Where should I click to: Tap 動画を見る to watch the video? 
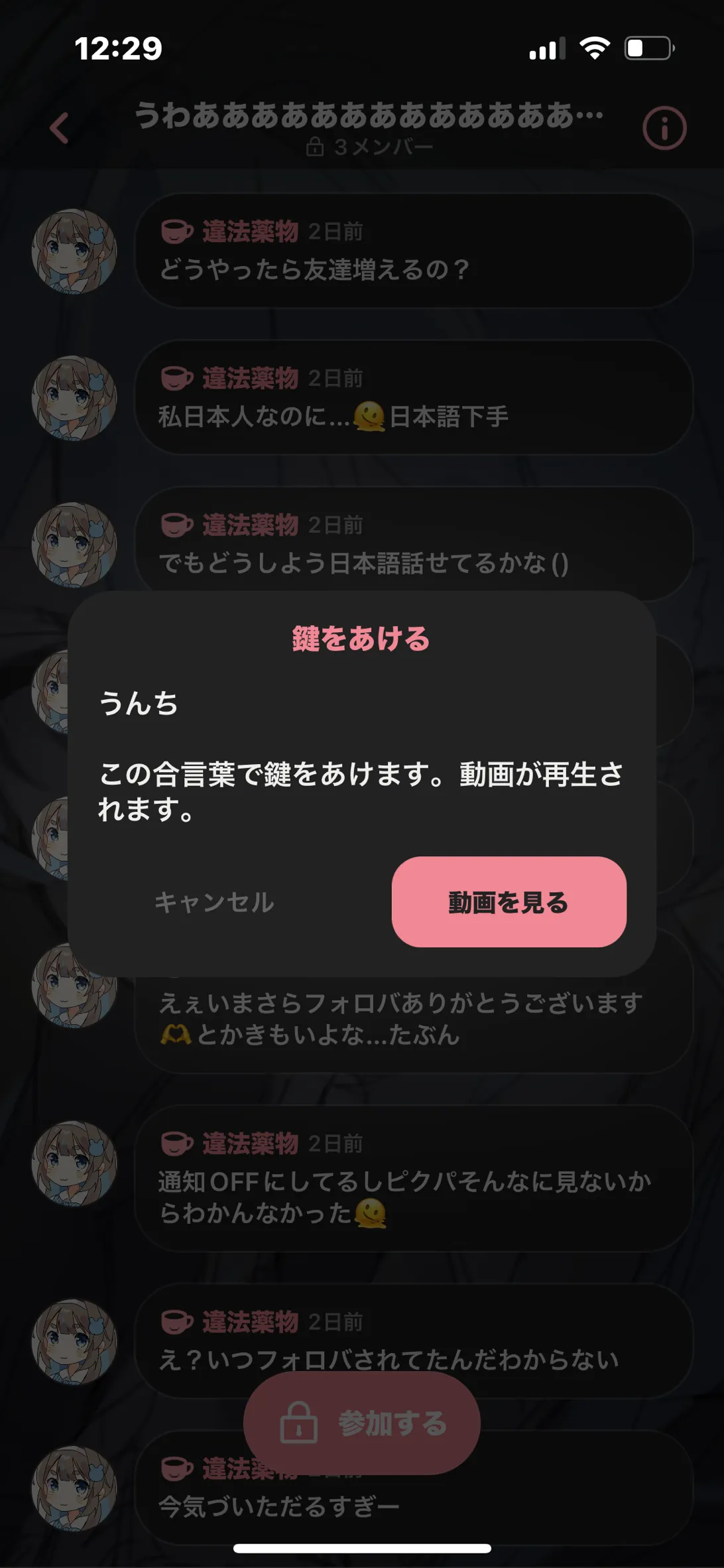click(x=509, y=902)
